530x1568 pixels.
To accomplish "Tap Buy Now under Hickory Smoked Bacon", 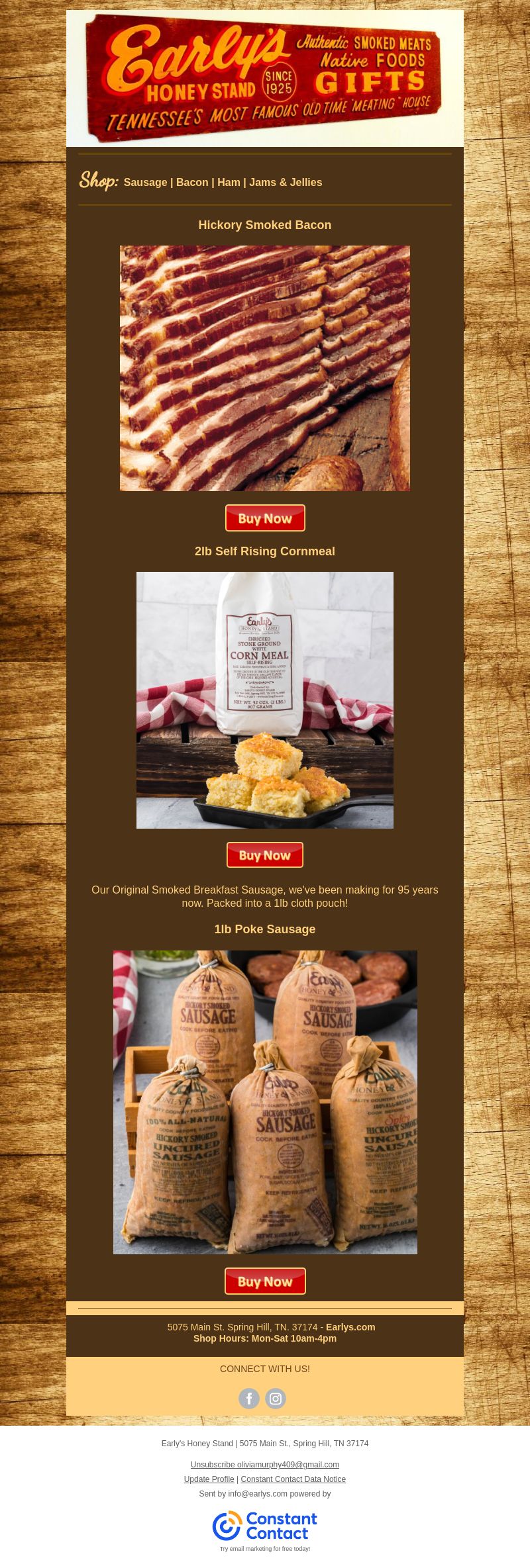I will pos(265,518).
